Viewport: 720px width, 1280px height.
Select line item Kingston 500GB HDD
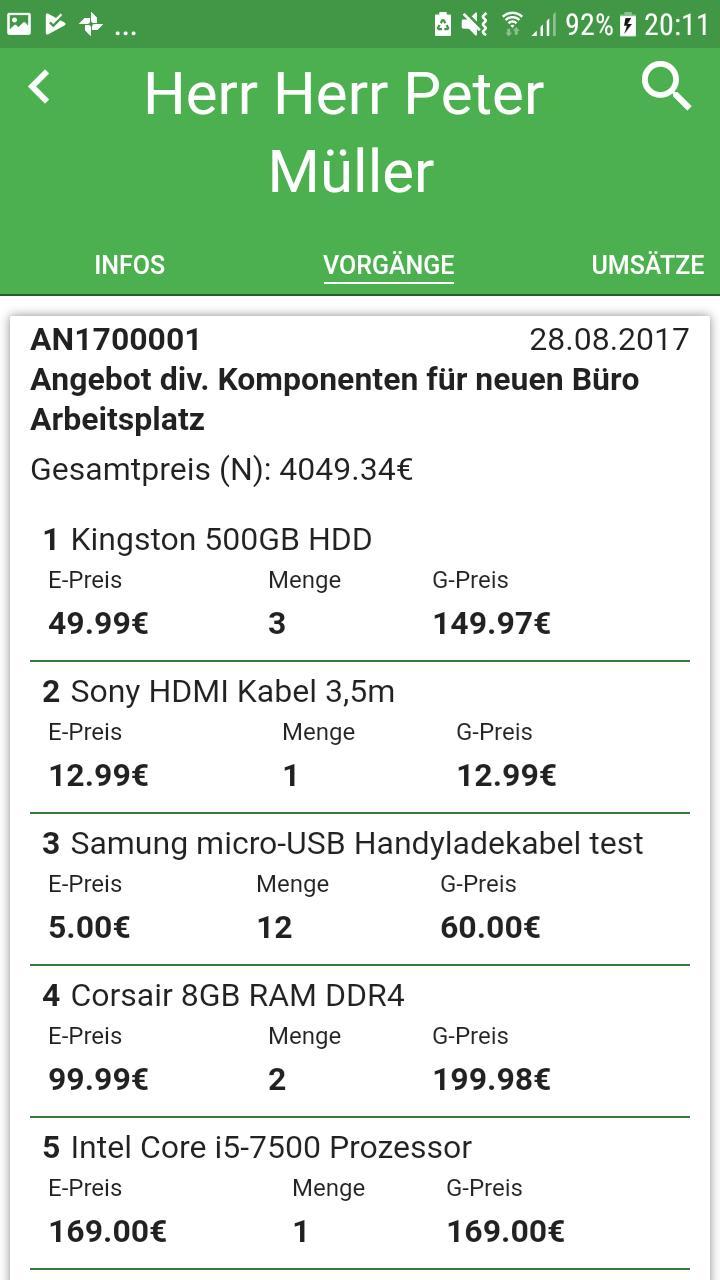(x=221, y=539)
